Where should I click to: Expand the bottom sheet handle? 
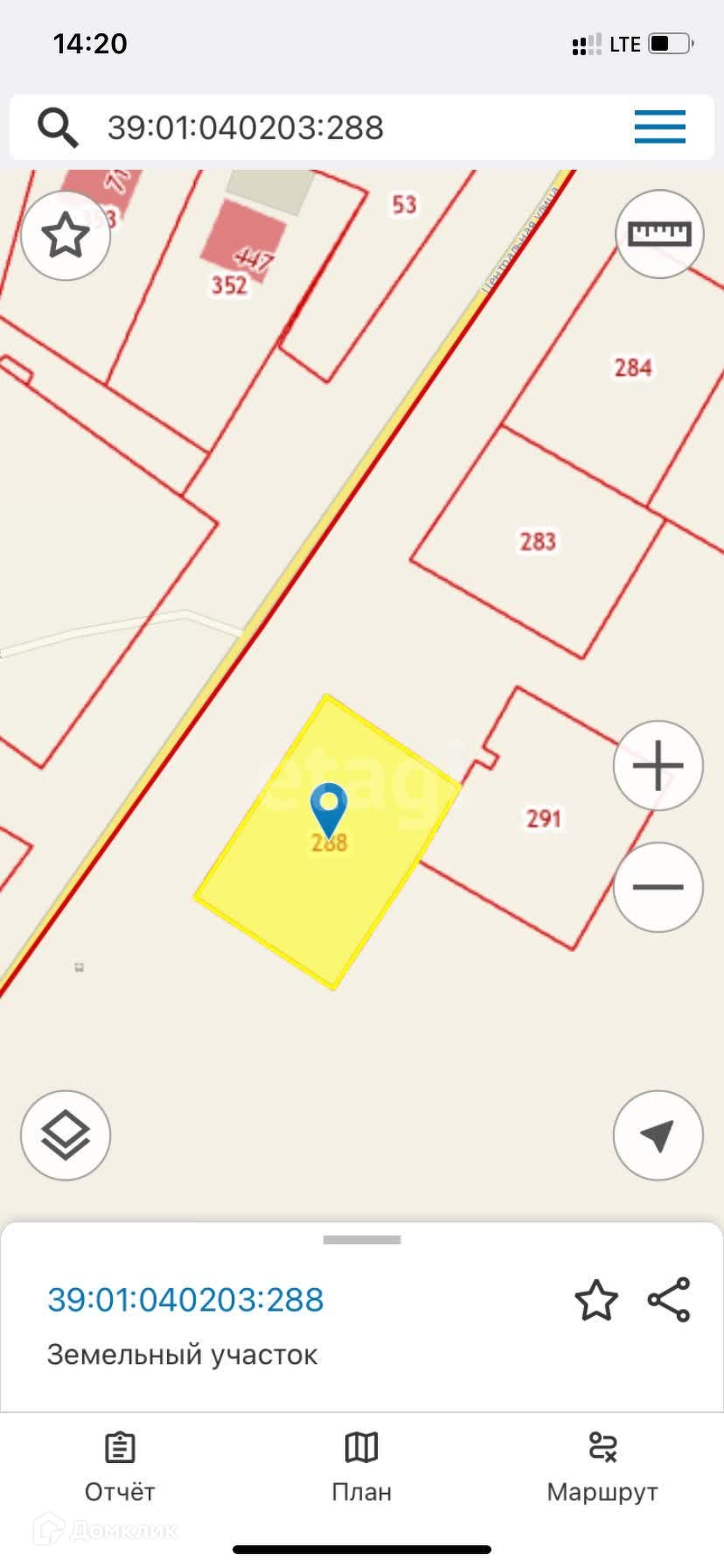(x=362, y=1240)
